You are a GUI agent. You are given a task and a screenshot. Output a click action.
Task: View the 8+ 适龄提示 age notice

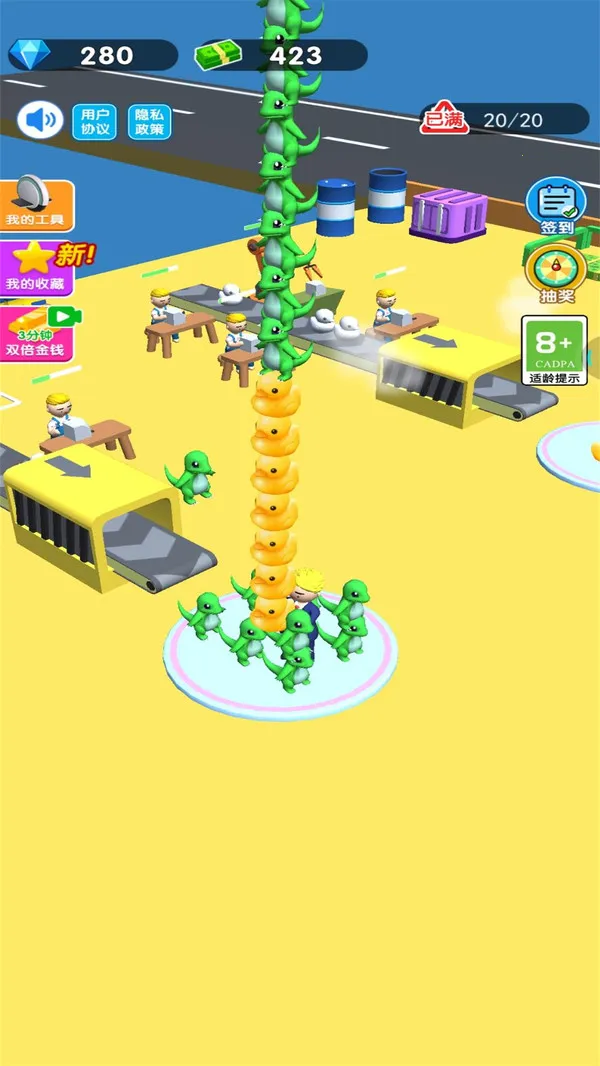[x=553, y=350]
